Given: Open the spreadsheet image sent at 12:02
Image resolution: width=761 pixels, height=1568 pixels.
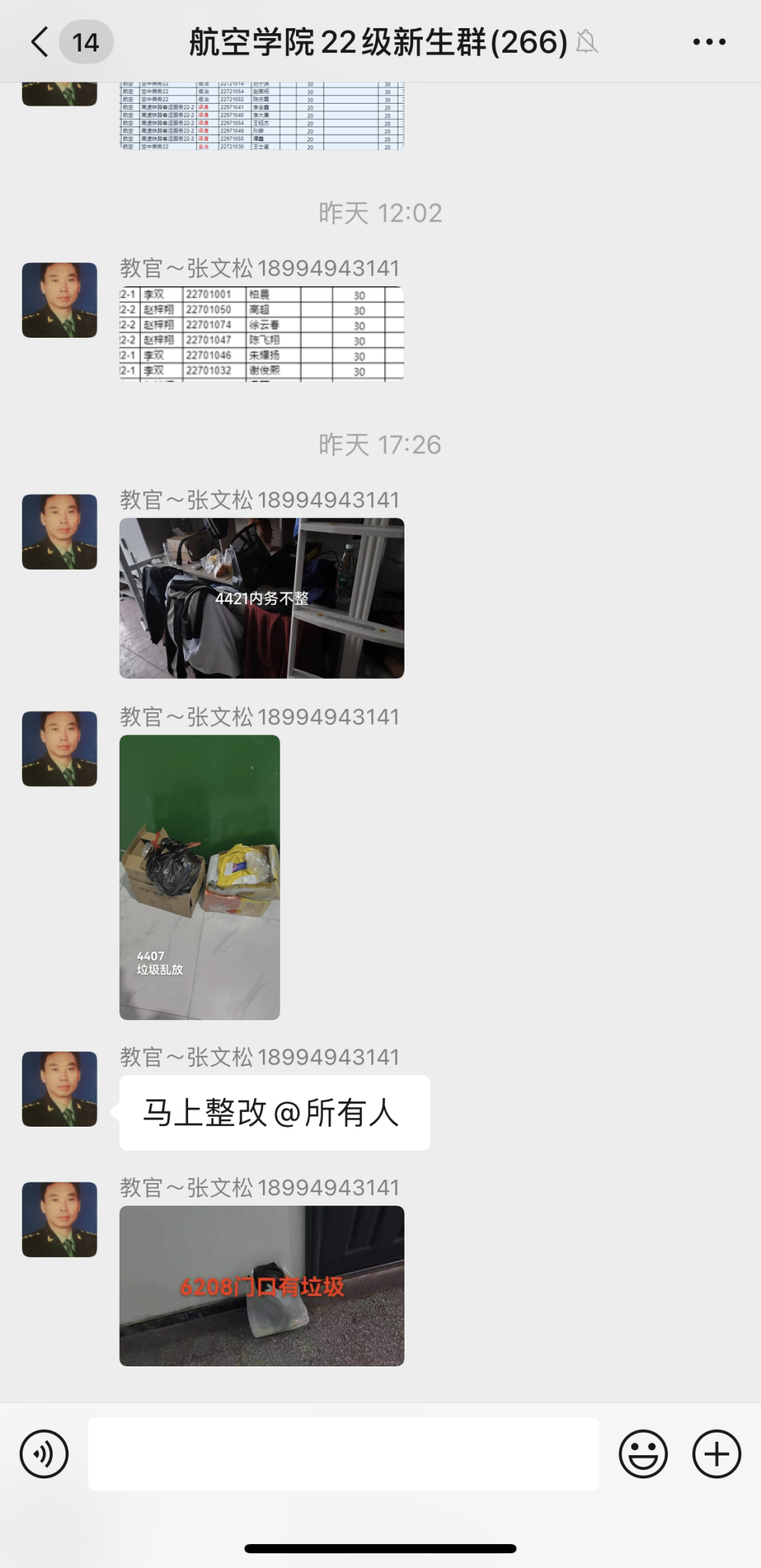Looking at the screenshot, I should pyautogui.click(x=261, y=333).
